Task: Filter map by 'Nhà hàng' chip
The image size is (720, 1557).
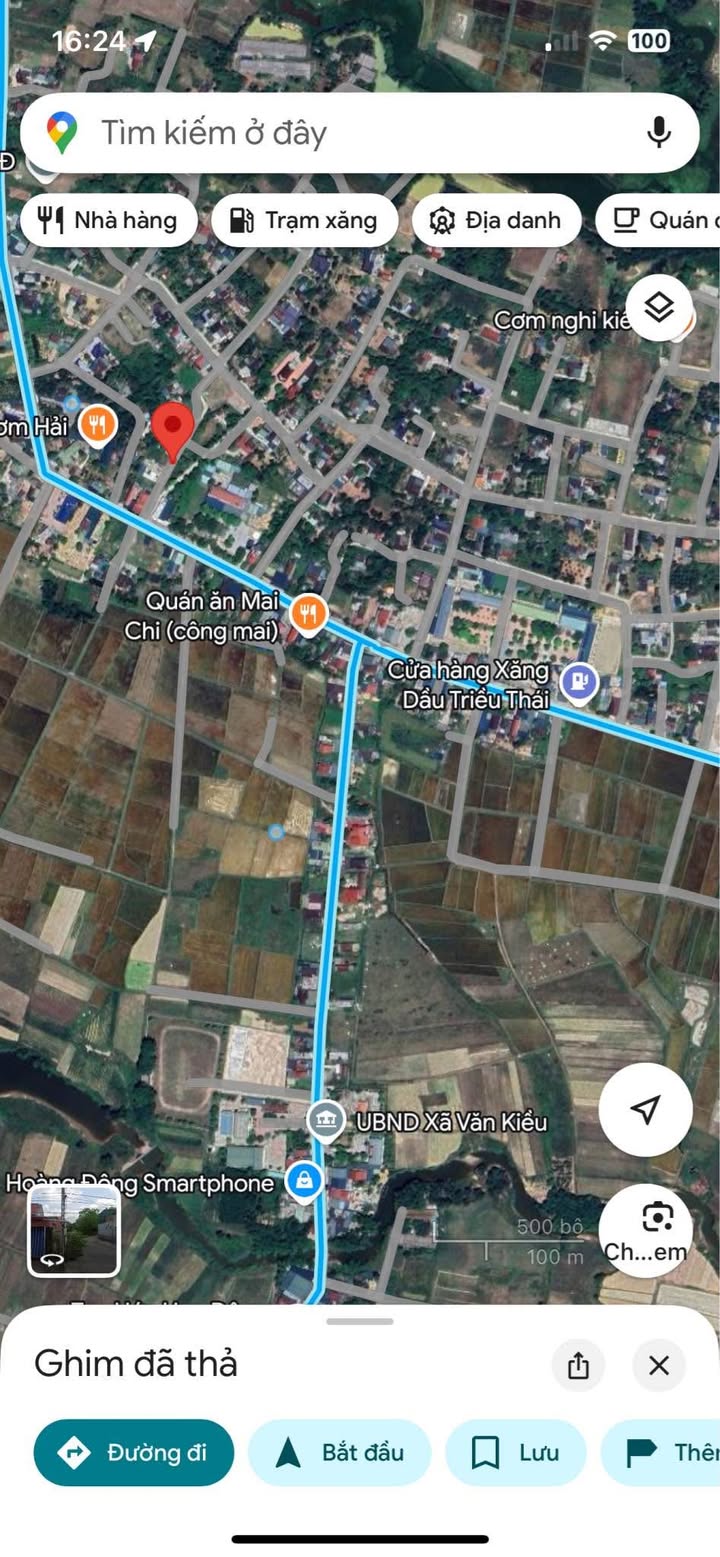Action: pos(108,221)
